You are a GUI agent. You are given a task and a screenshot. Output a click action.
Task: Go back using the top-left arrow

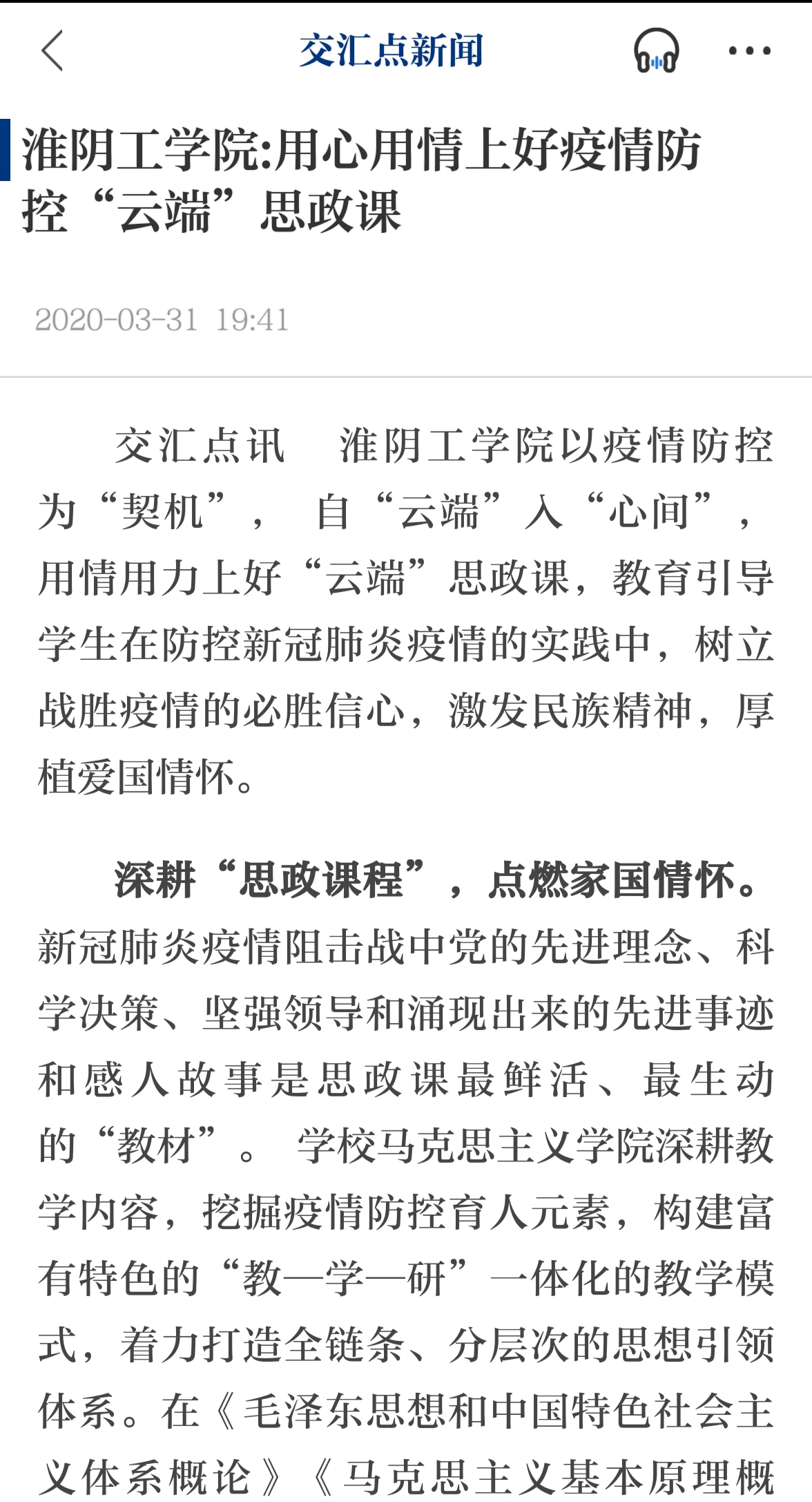(x=52, y=50)
